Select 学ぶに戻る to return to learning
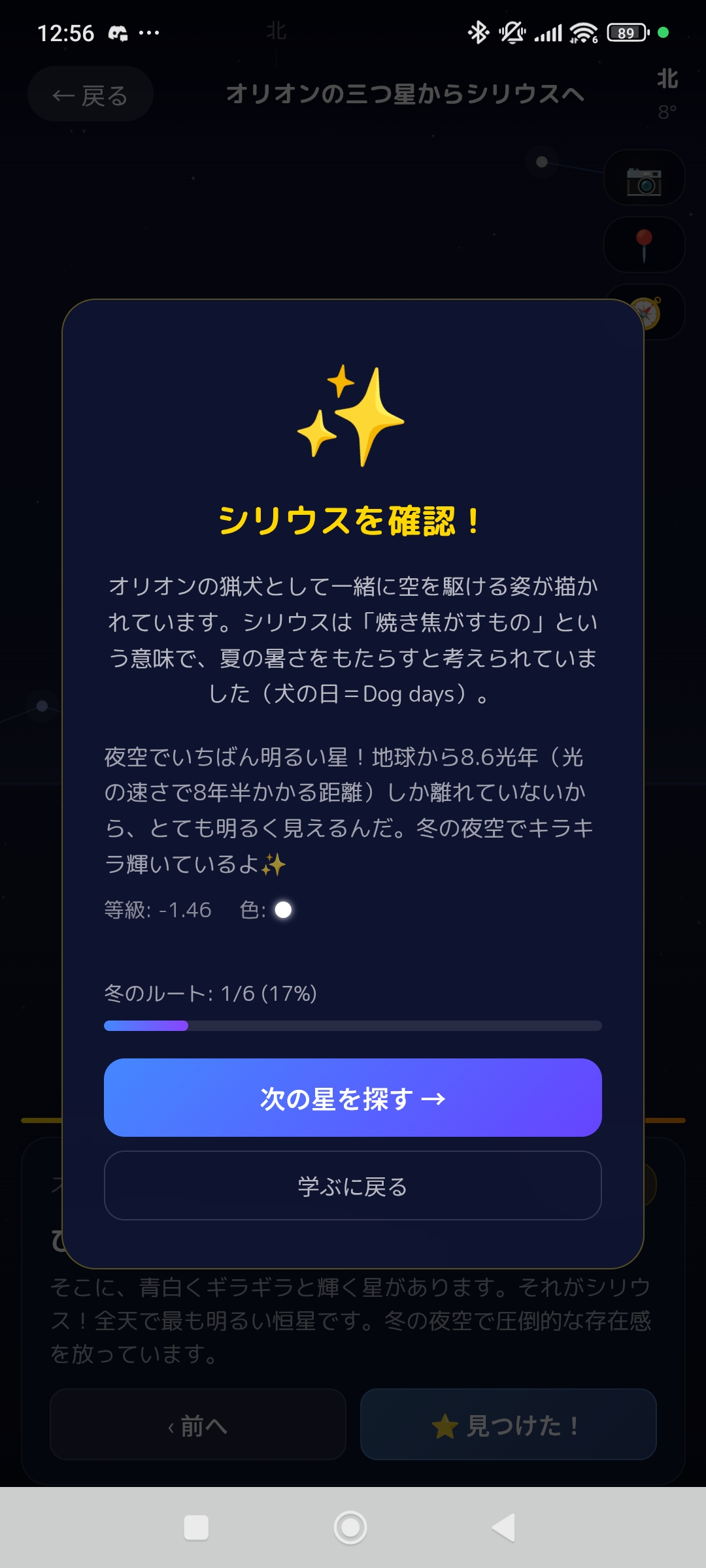Viewport: 706px width, 1568px height. coord(353,1186)
